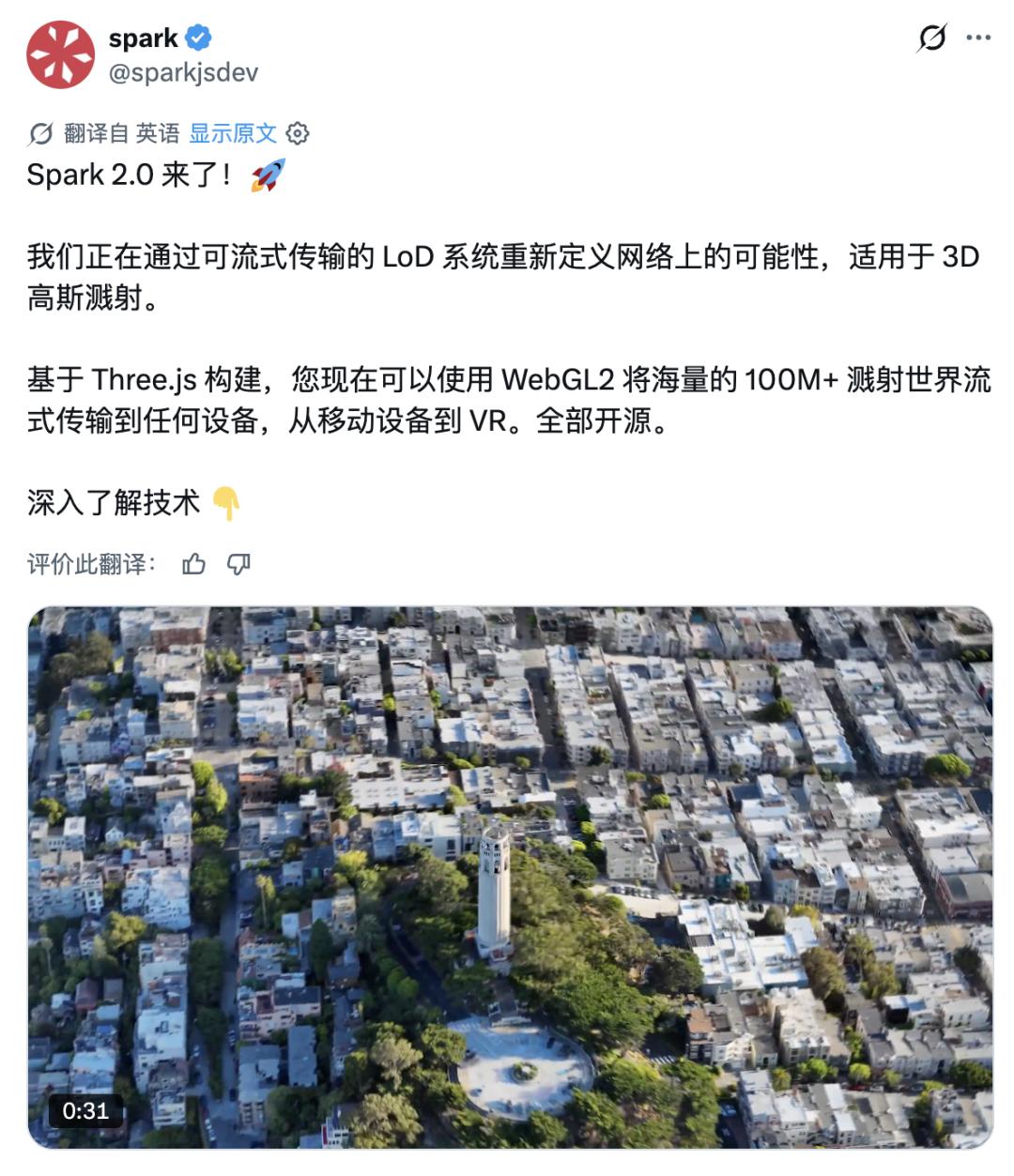Open the spark profile avatar
1014x1176 pixels.
(61, 55)
